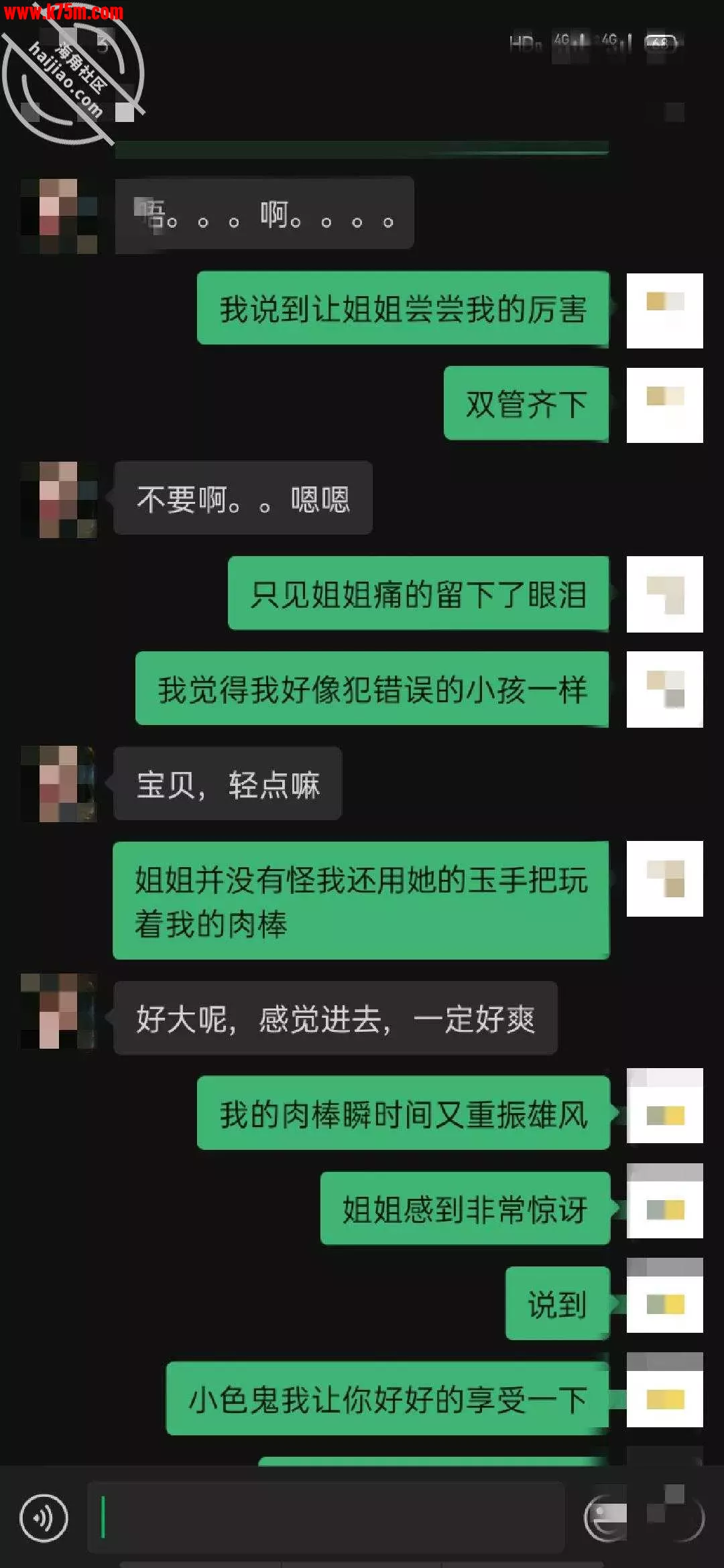Open the chat info overflow menu
724x1568 pixels.
(674, 113)
